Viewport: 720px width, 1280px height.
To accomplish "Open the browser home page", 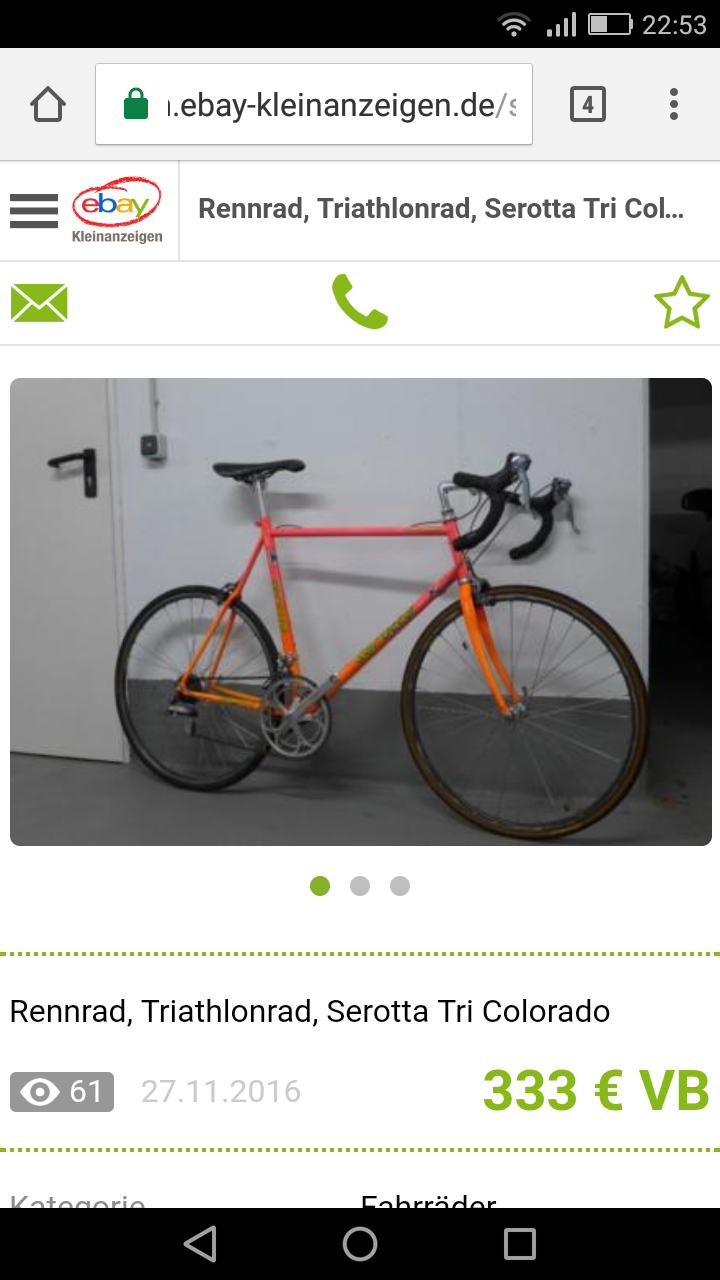I will 48,104.
